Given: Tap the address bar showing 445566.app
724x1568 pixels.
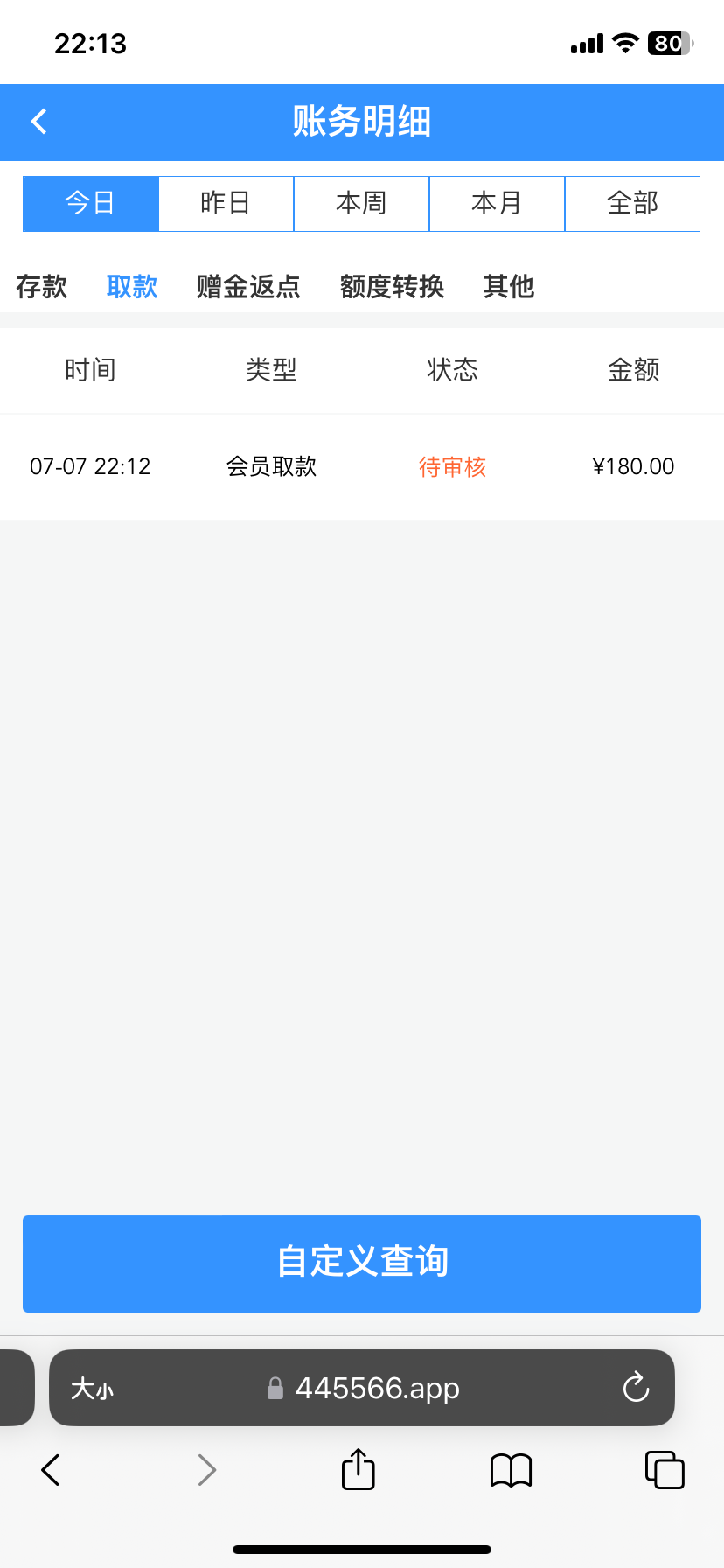Looking at the screenshot, I should pos(378,1388).
